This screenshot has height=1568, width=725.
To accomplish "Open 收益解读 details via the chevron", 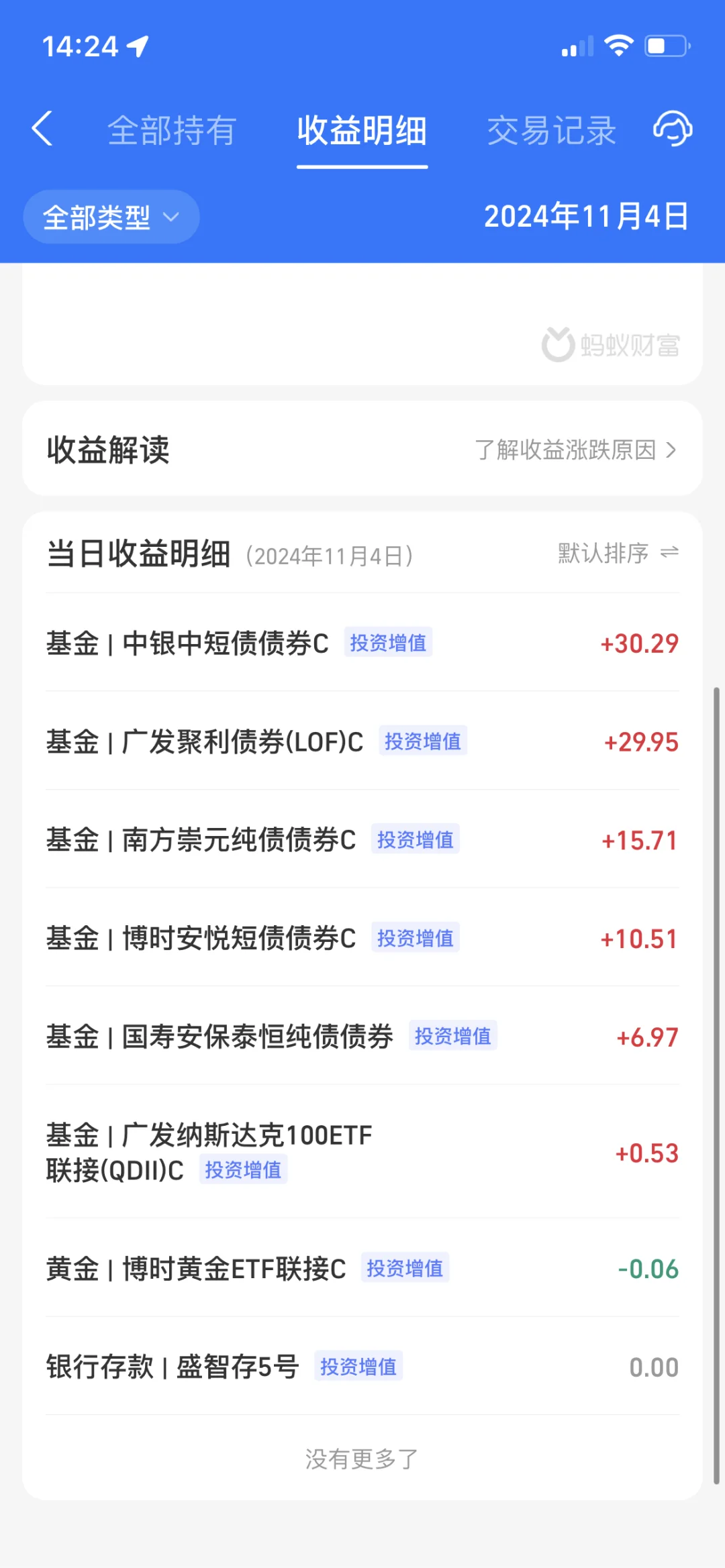I will click(669, 451).
